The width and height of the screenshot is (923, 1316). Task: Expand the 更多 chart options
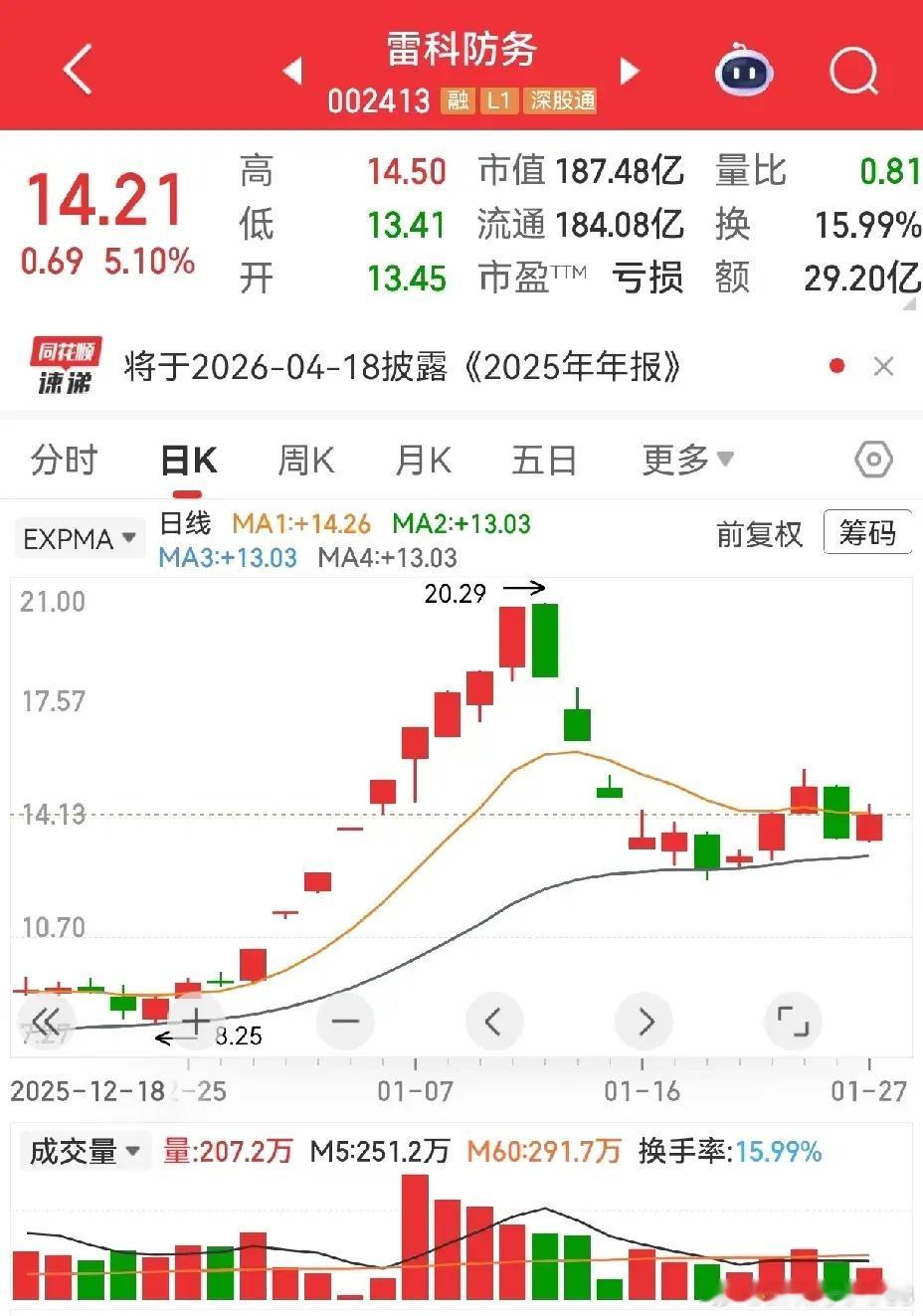click(687, 461)
